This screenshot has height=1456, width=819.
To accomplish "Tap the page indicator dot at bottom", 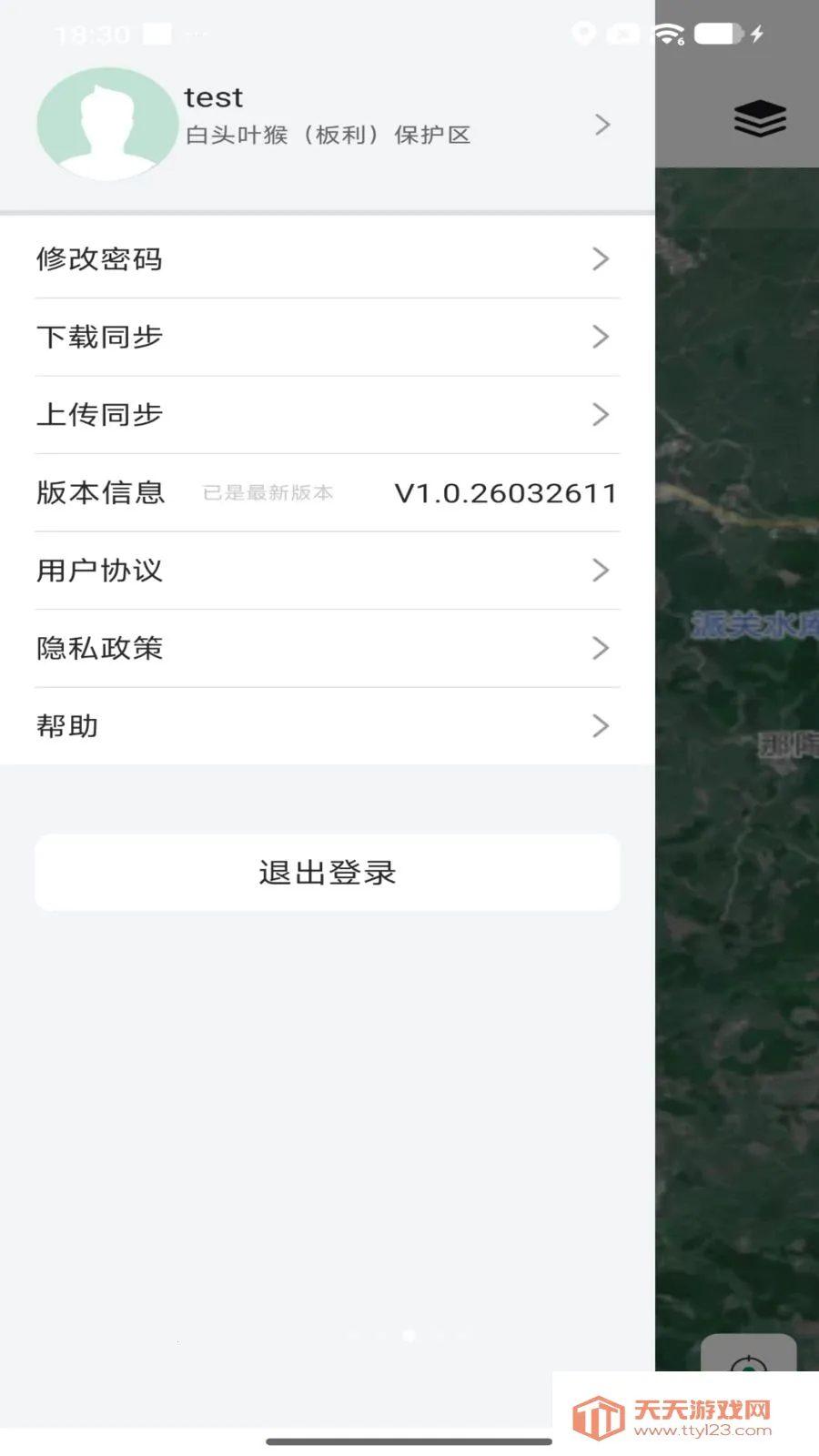I will tap(409, 1337).
